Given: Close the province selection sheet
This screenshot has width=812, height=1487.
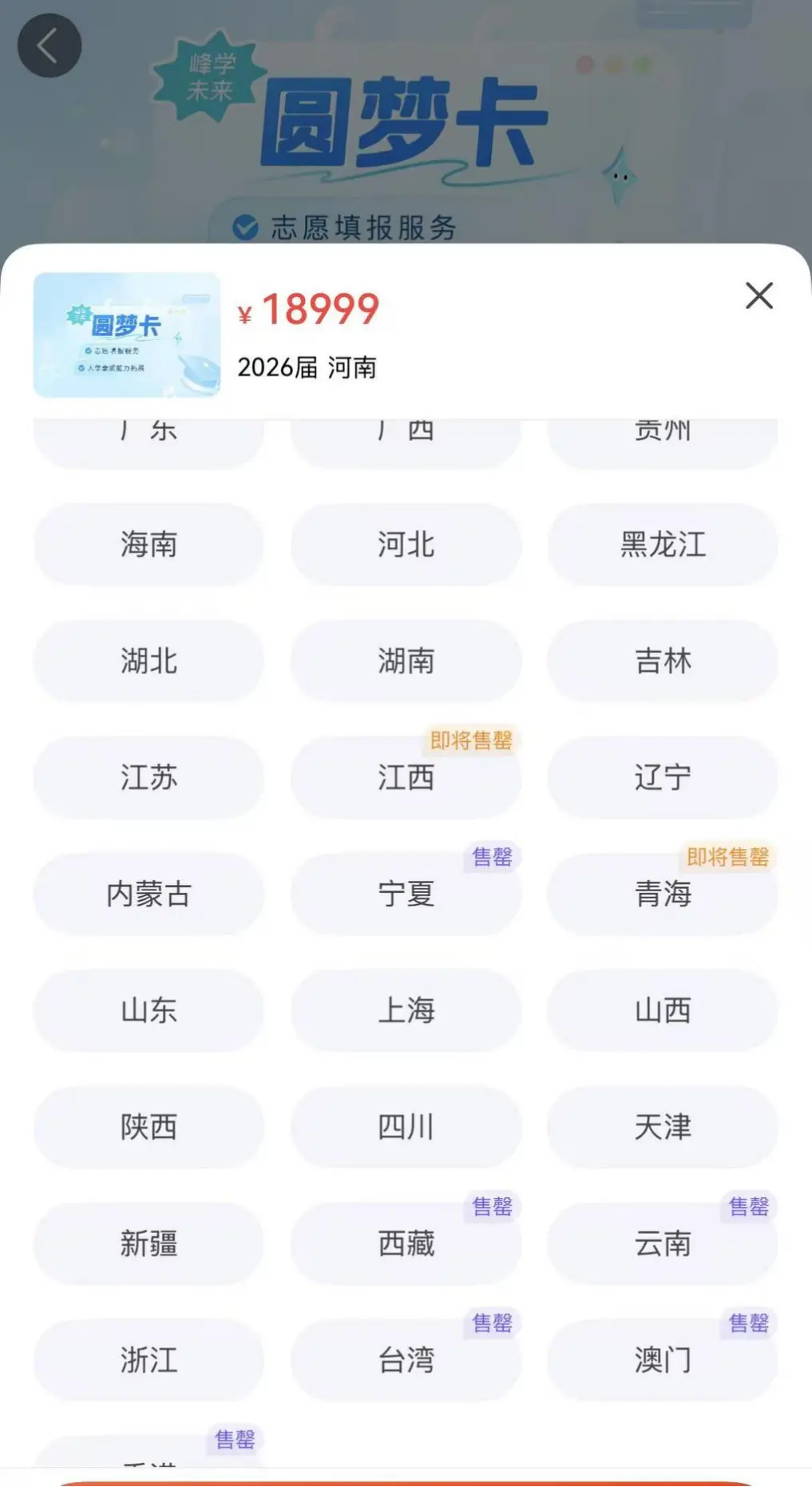Looking at the screenshot, I should coord(758,296).
